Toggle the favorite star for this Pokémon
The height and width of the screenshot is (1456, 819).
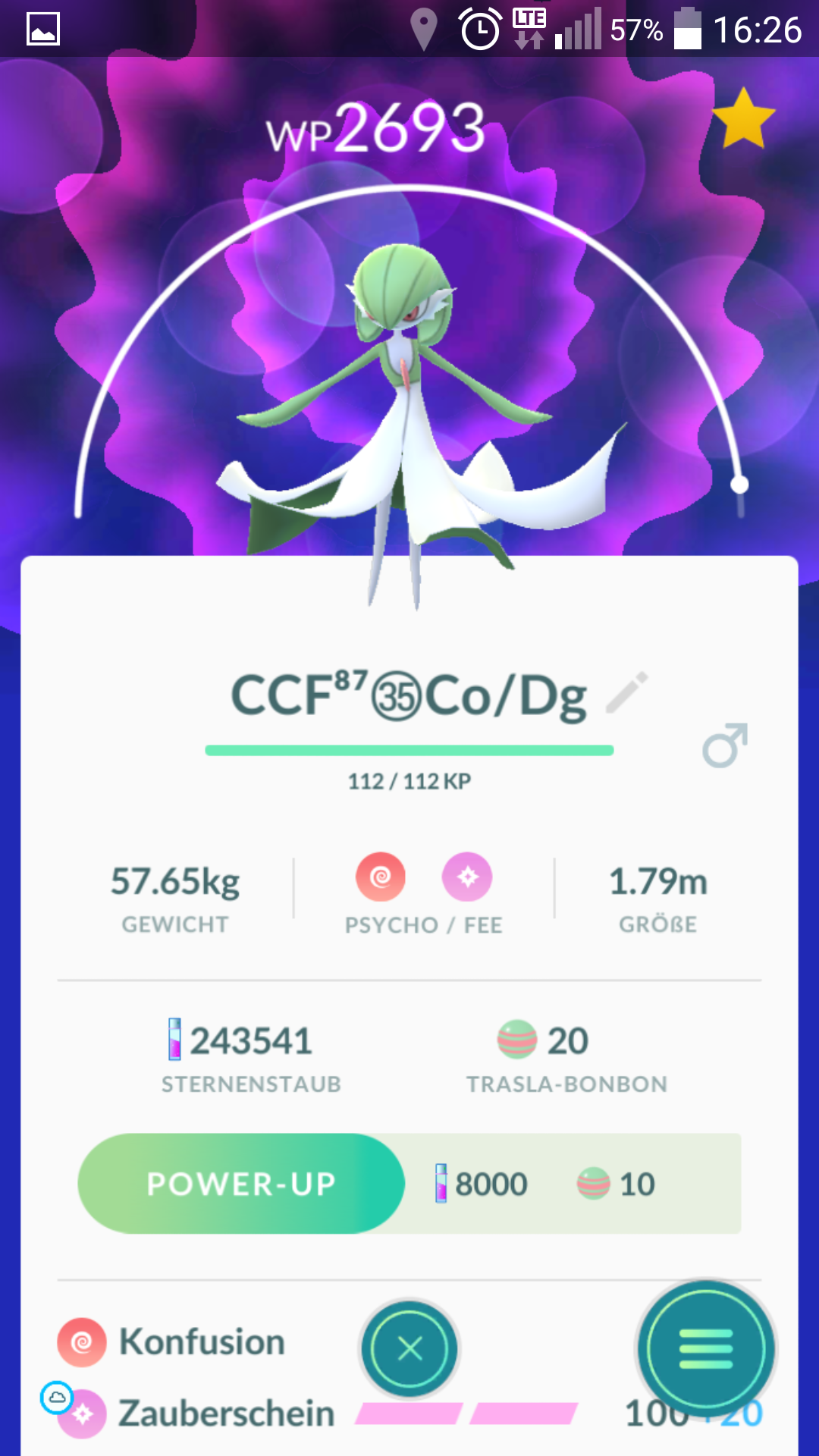743,118
